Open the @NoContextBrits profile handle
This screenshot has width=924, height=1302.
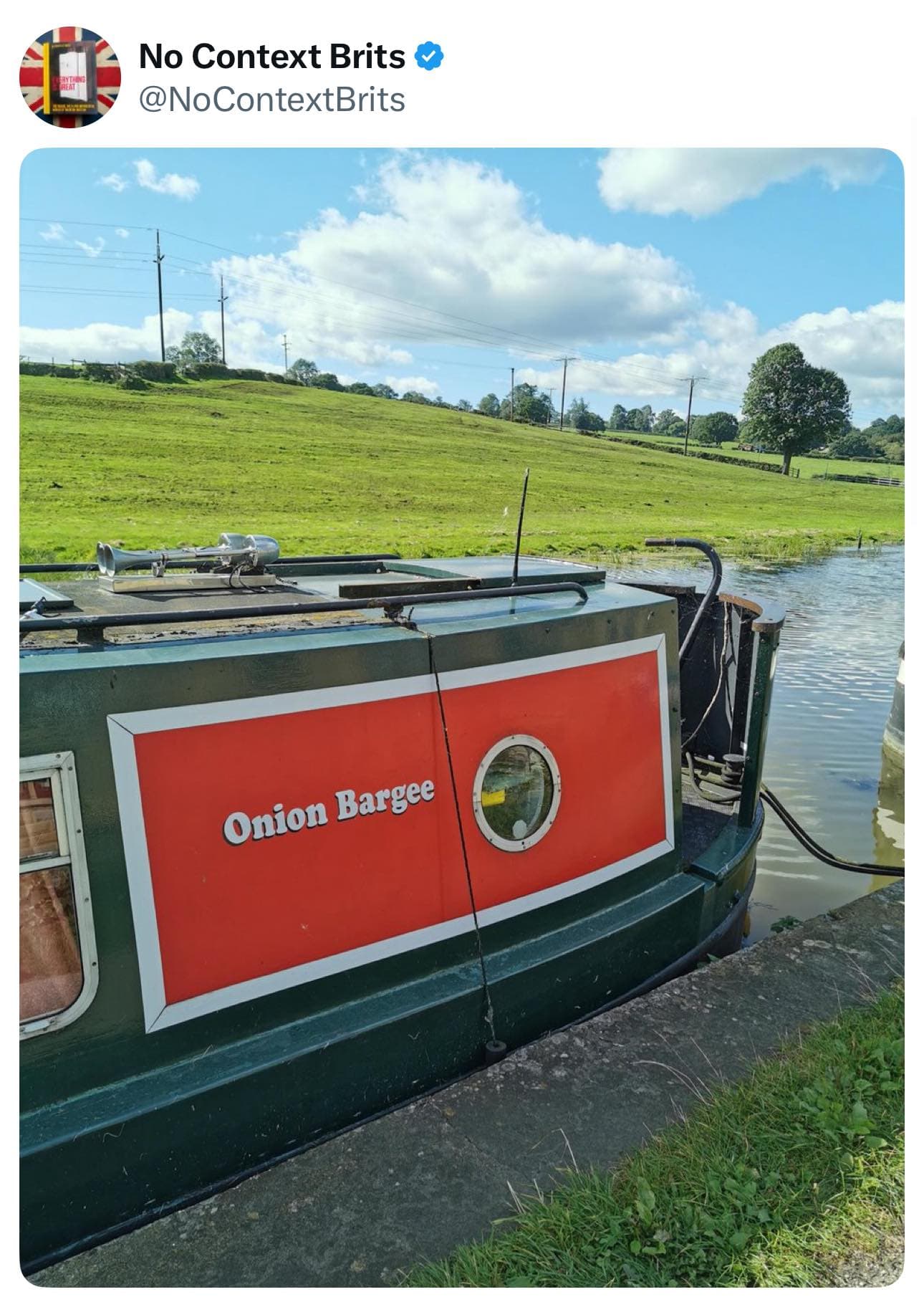tap(271, 100)
